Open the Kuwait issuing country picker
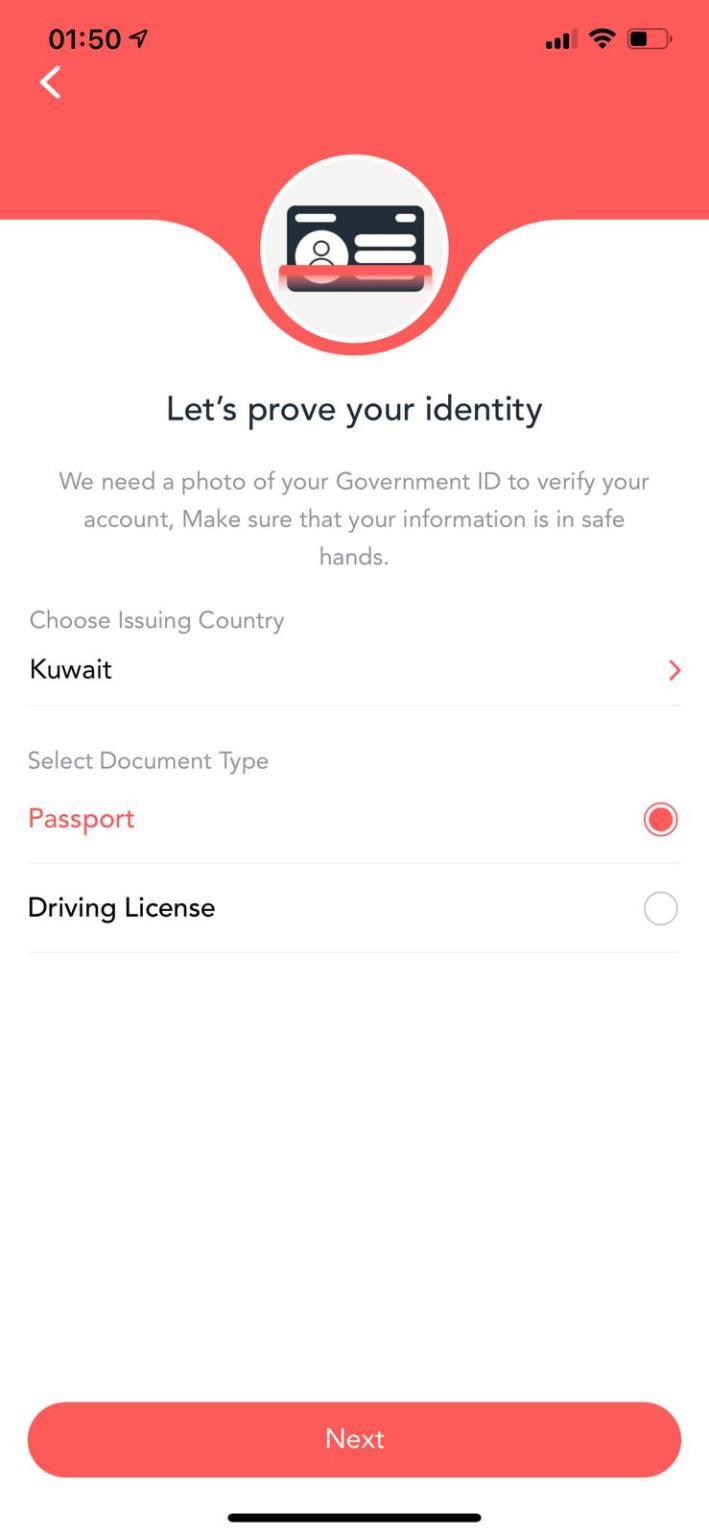The height and width of the screenshot is (1536, 709). coord(354,670)
